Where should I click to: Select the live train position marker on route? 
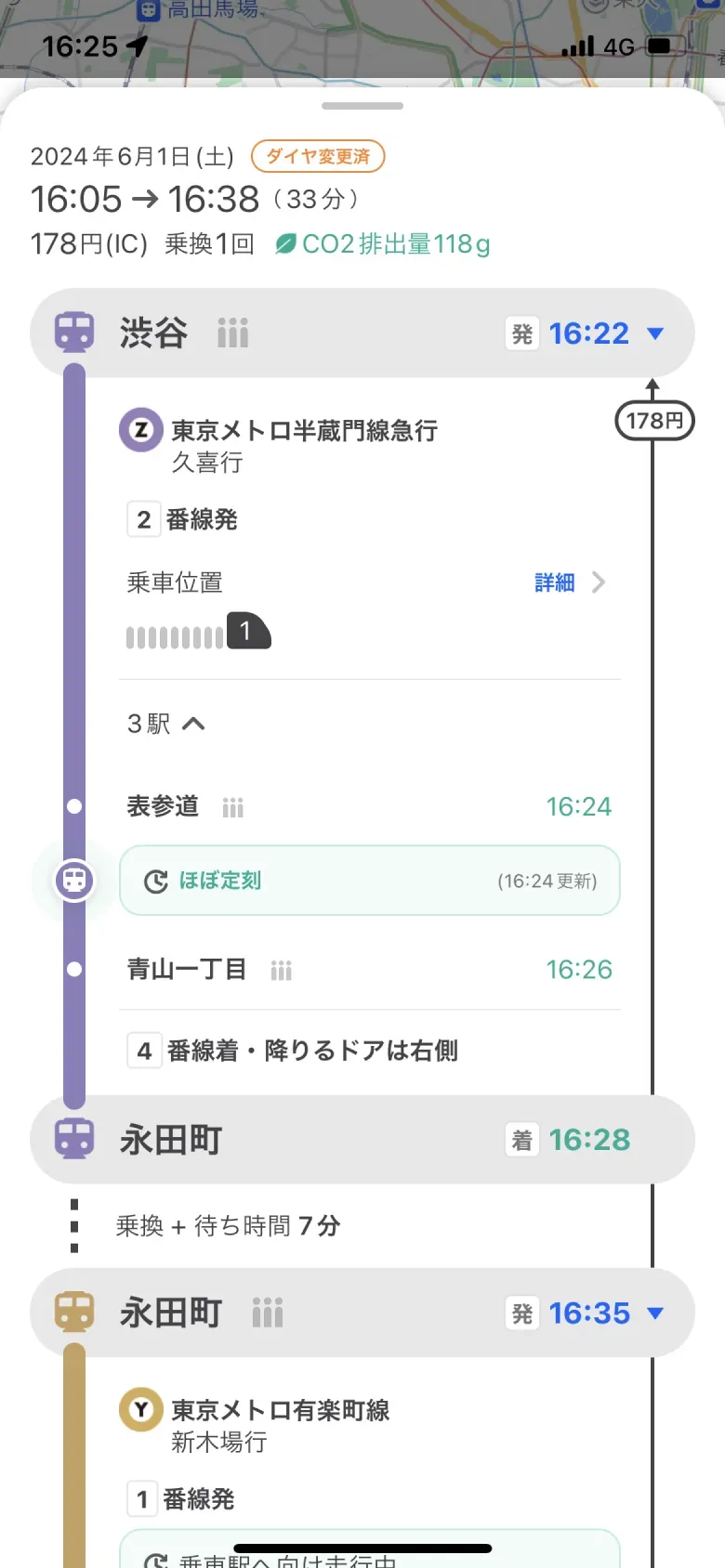[x=73, y=880]
